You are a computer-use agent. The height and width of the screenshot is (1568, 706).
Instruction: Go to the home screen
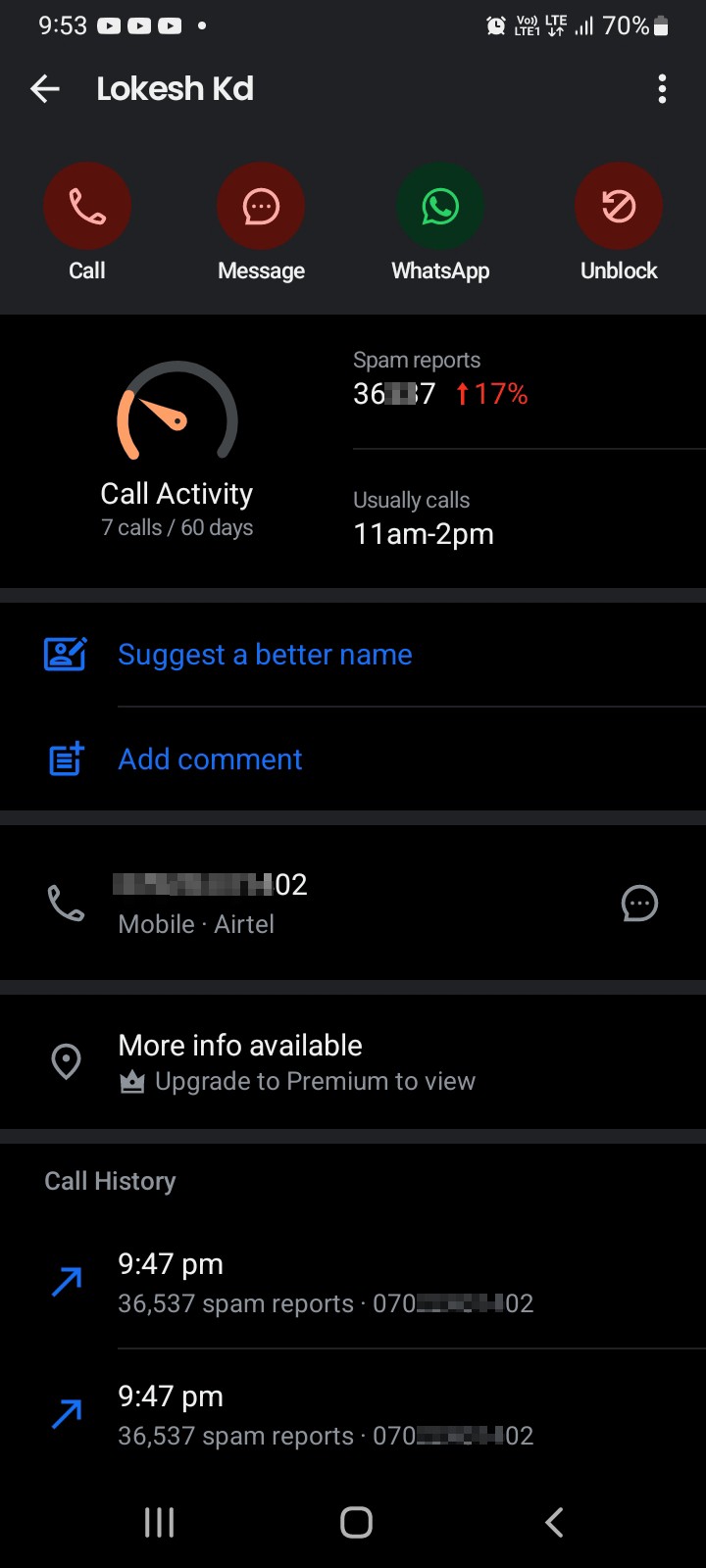356,1522
